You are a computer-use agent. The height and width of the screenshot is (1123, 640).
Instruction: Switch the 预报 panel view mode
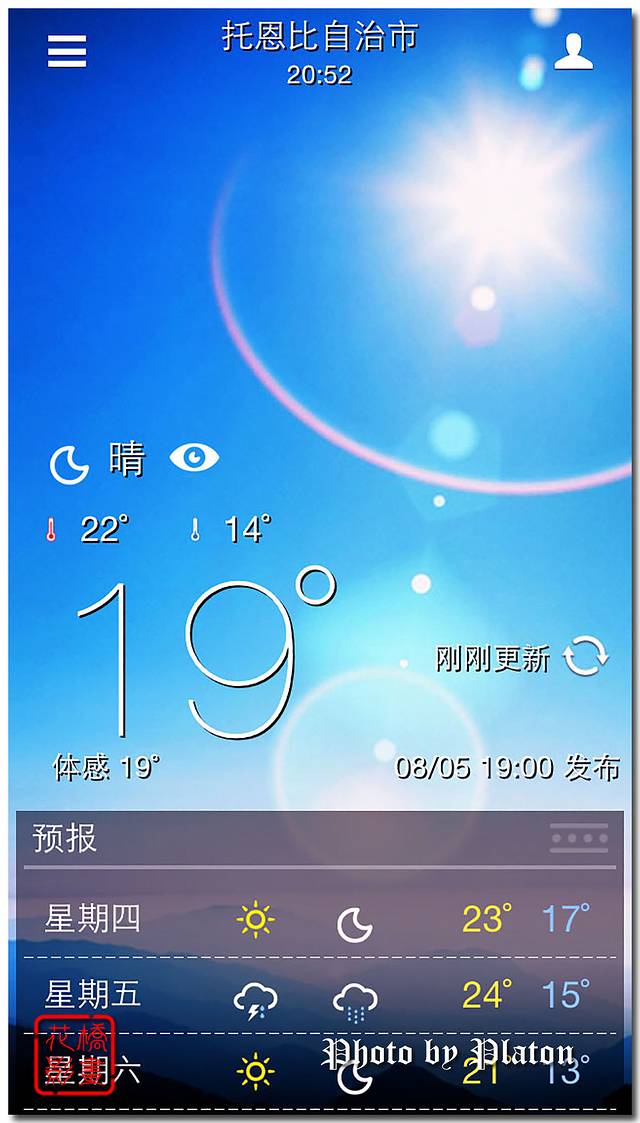click(x=579, y=838)
